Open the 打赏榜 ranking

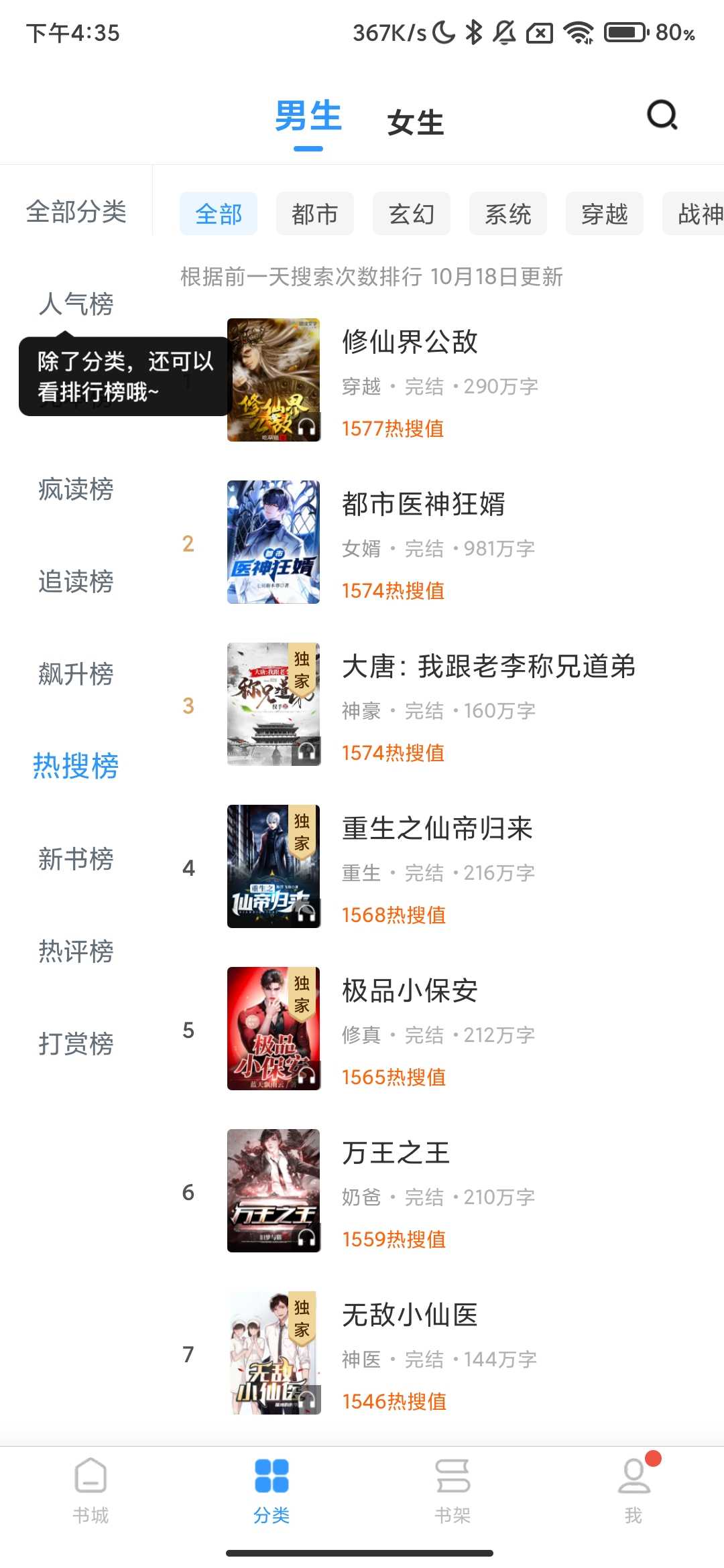point(76,1044)
